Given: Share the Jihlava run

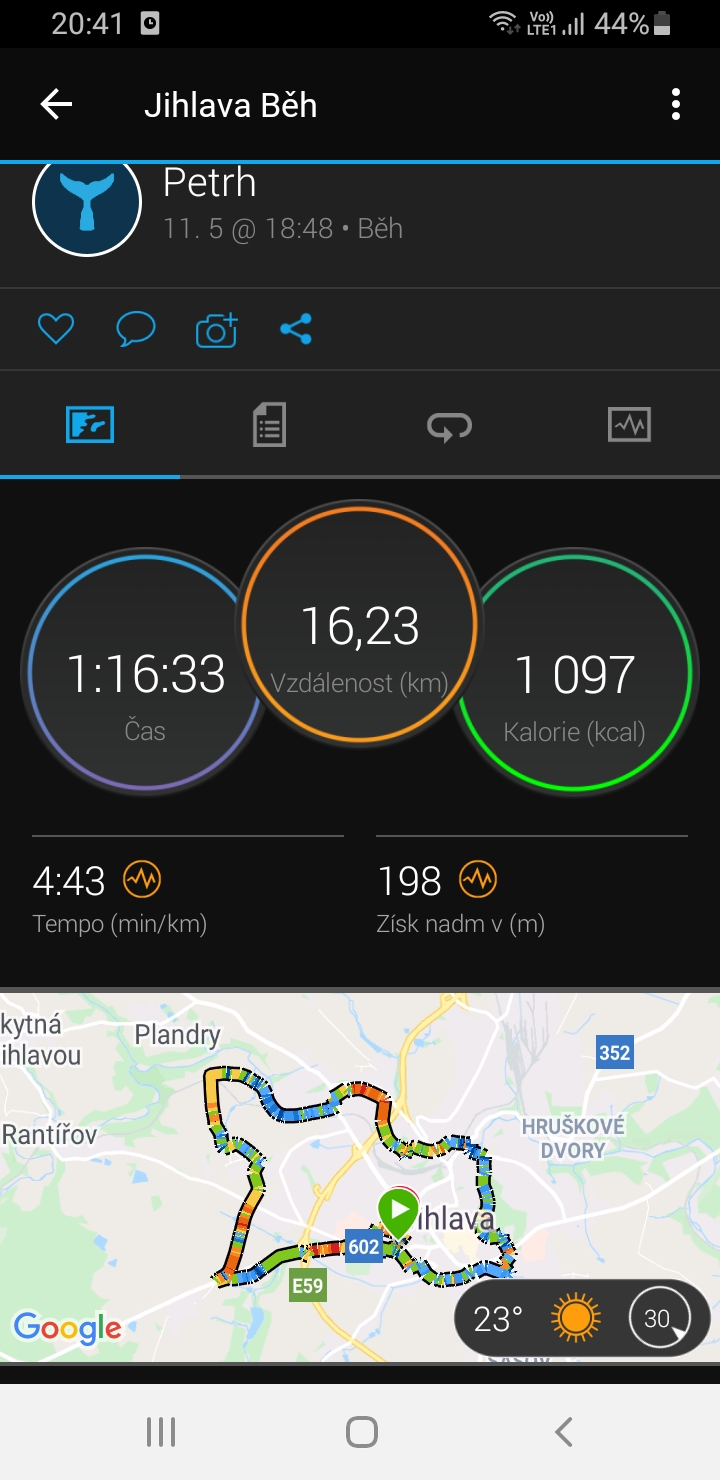Looking at the screenshot, I should (x=296, y=329).
